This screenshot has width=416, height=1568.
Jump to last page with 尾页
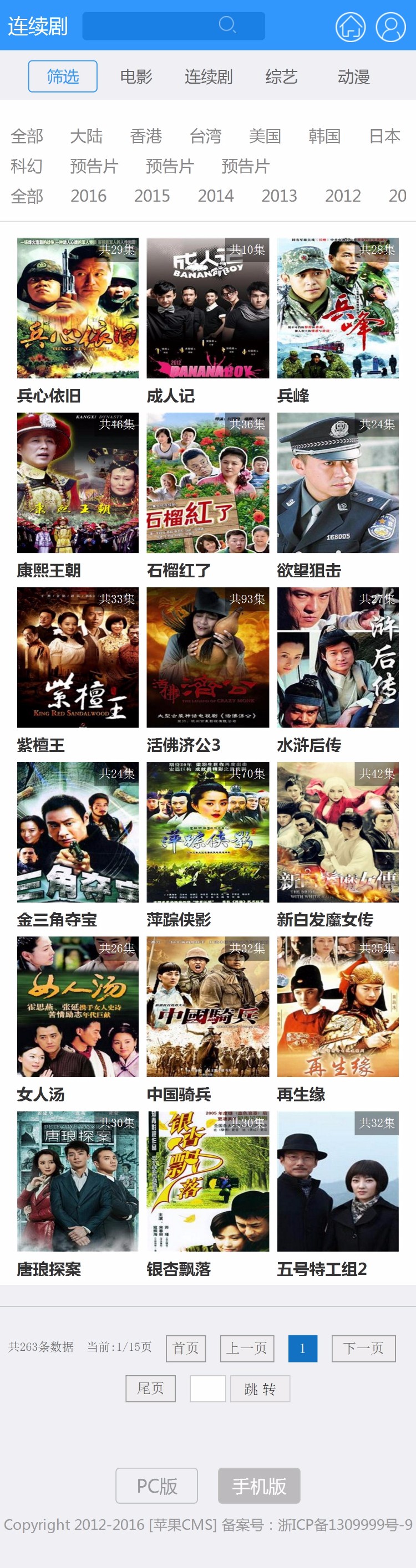point(150,1388)
